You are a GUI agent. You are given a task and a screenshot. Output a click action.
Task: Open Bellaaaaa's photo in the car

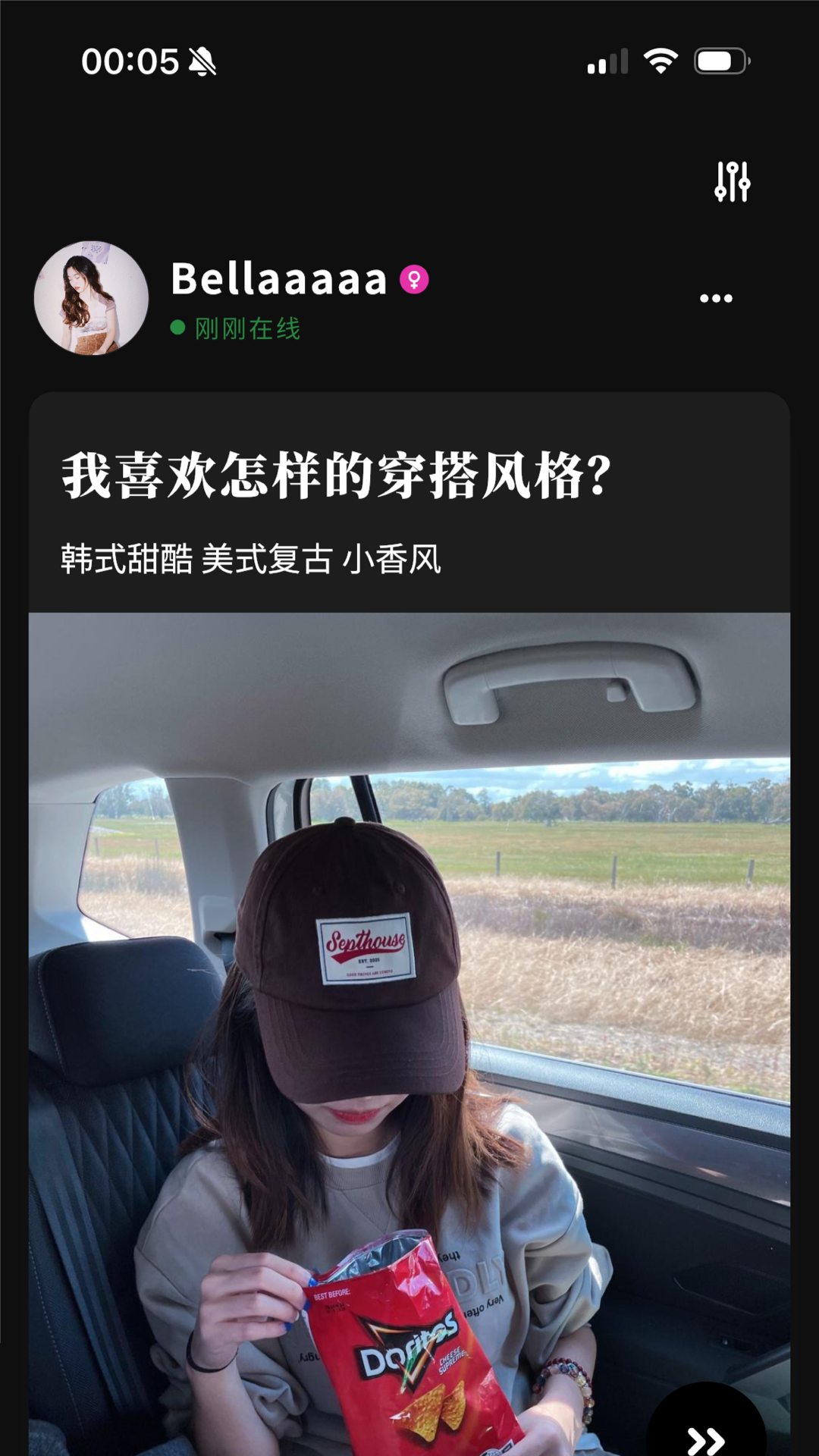409,986
